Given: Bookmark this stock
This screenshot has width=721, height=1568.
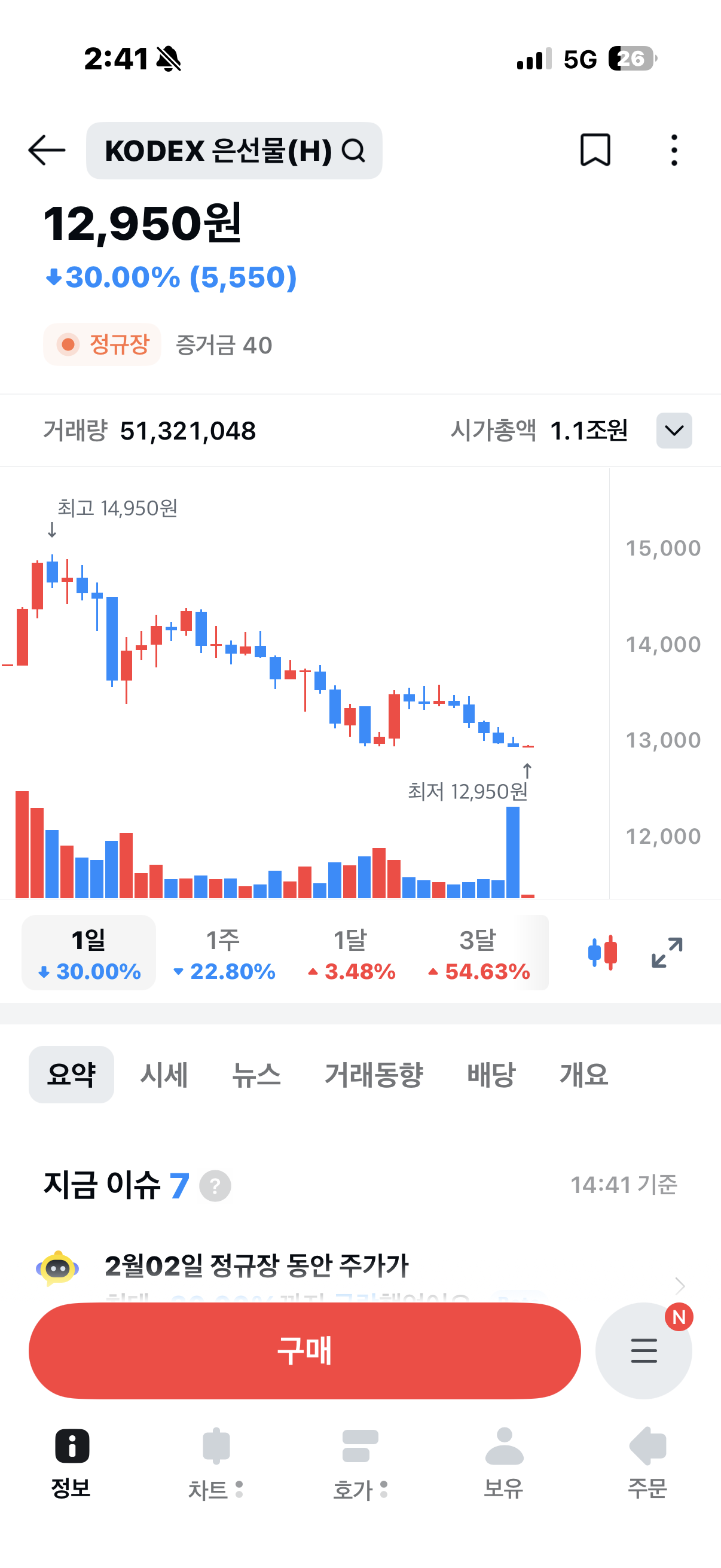Looking at the screenshot, I should (x=595, y=150).
